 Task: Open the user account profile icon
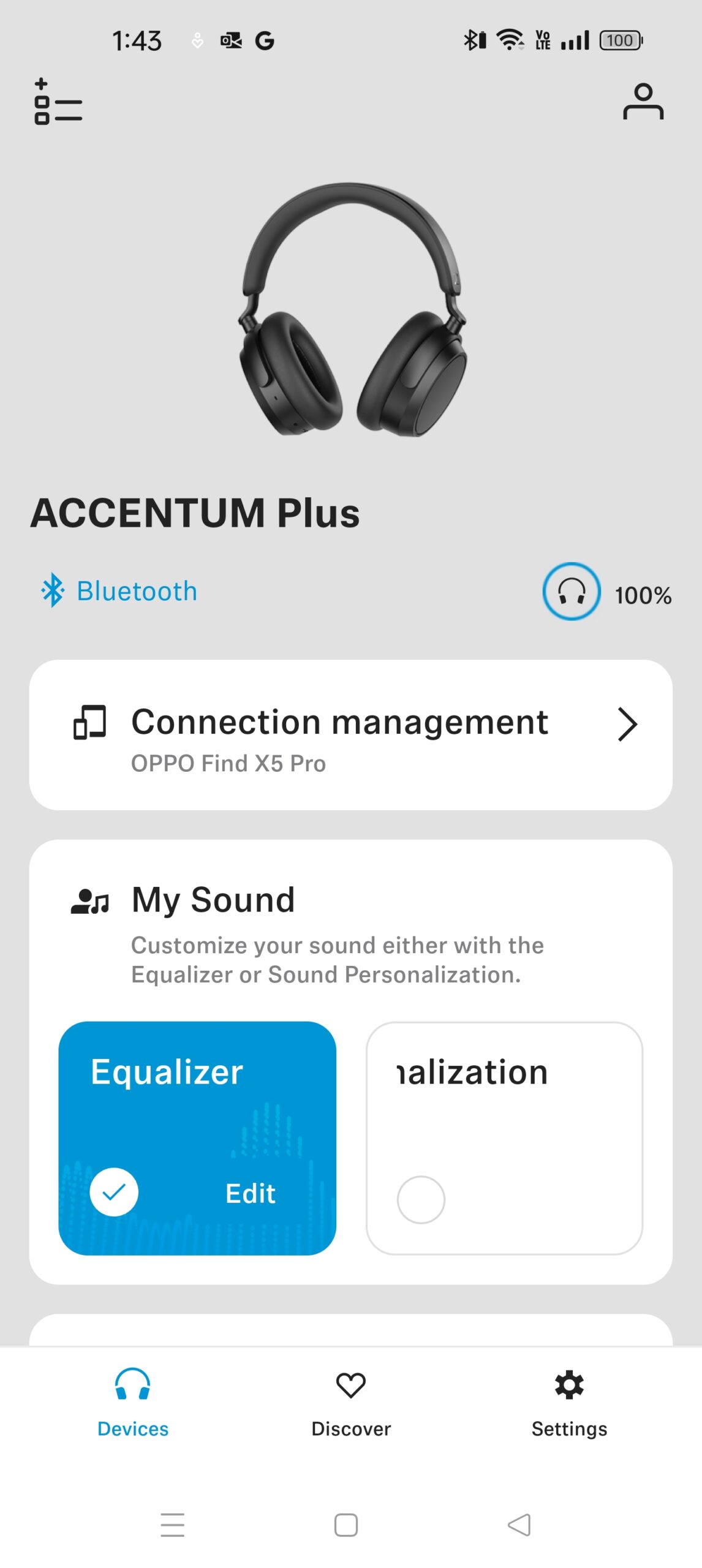pyautogui.click(x=643, y=102)
